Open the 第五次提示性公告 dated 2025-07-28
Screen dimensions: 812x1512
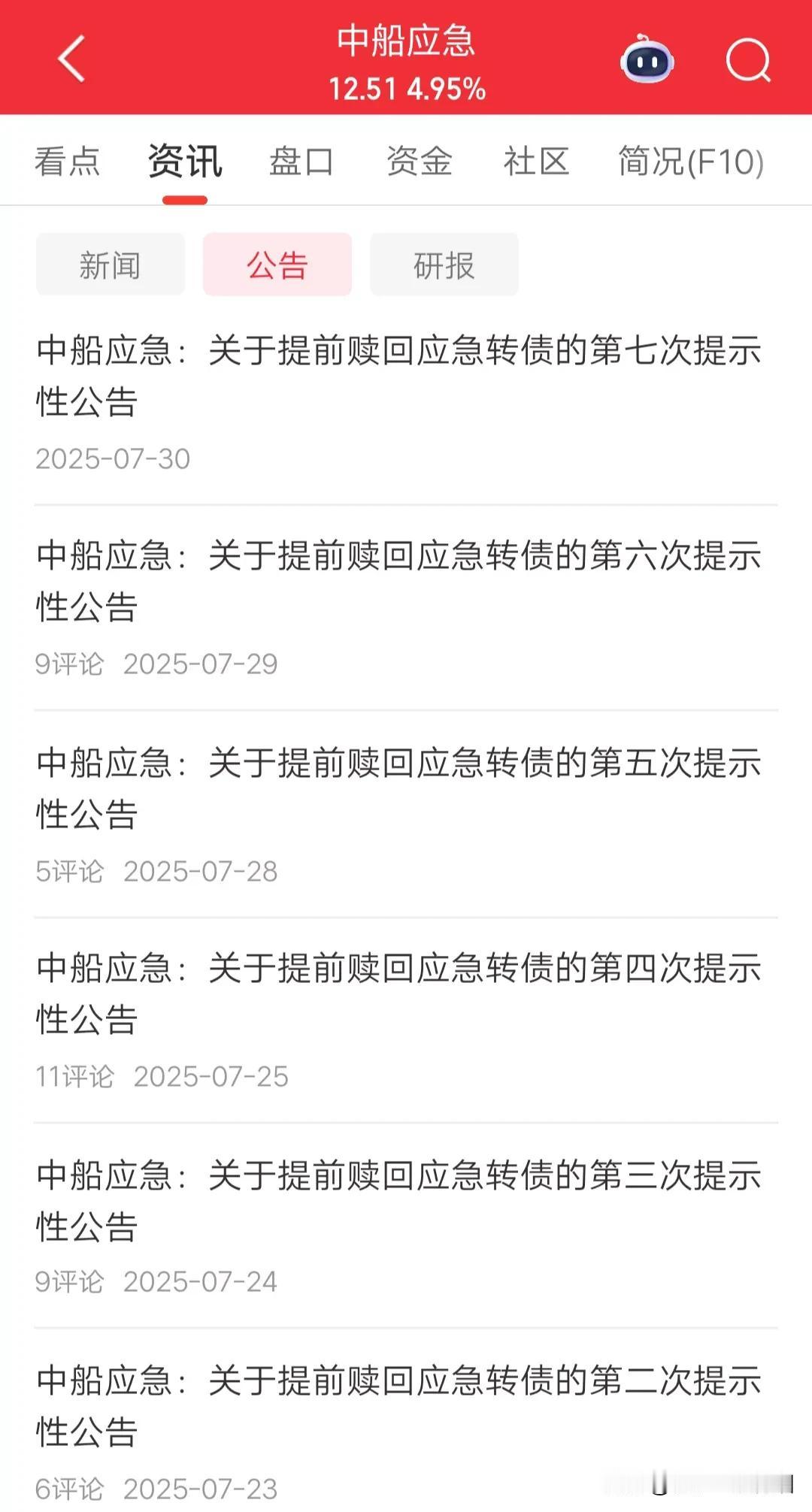point(406,815)
